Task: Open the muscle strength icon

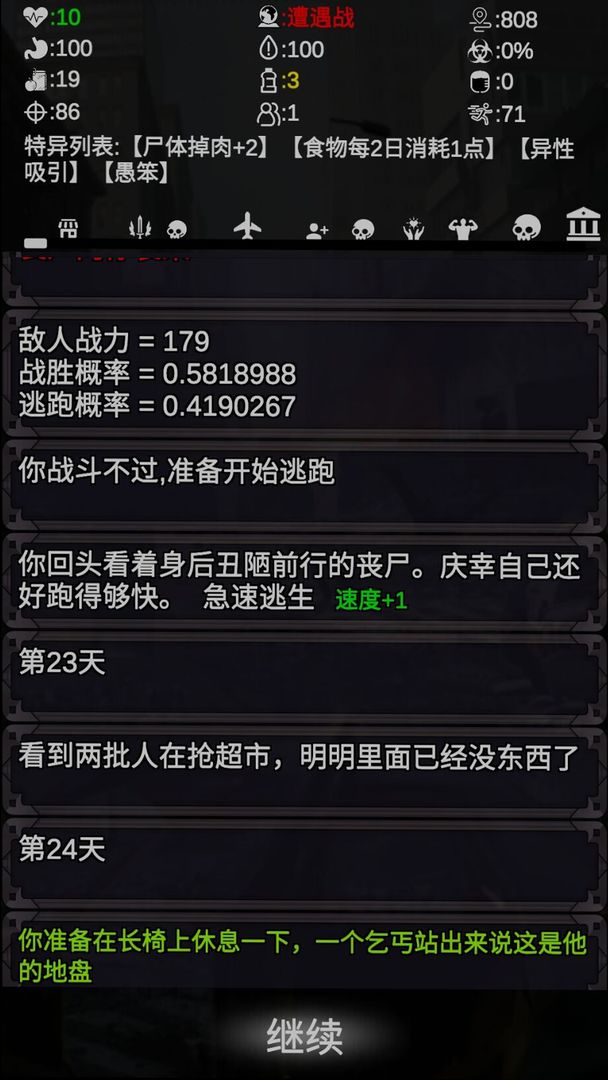Action: (462, 229)
